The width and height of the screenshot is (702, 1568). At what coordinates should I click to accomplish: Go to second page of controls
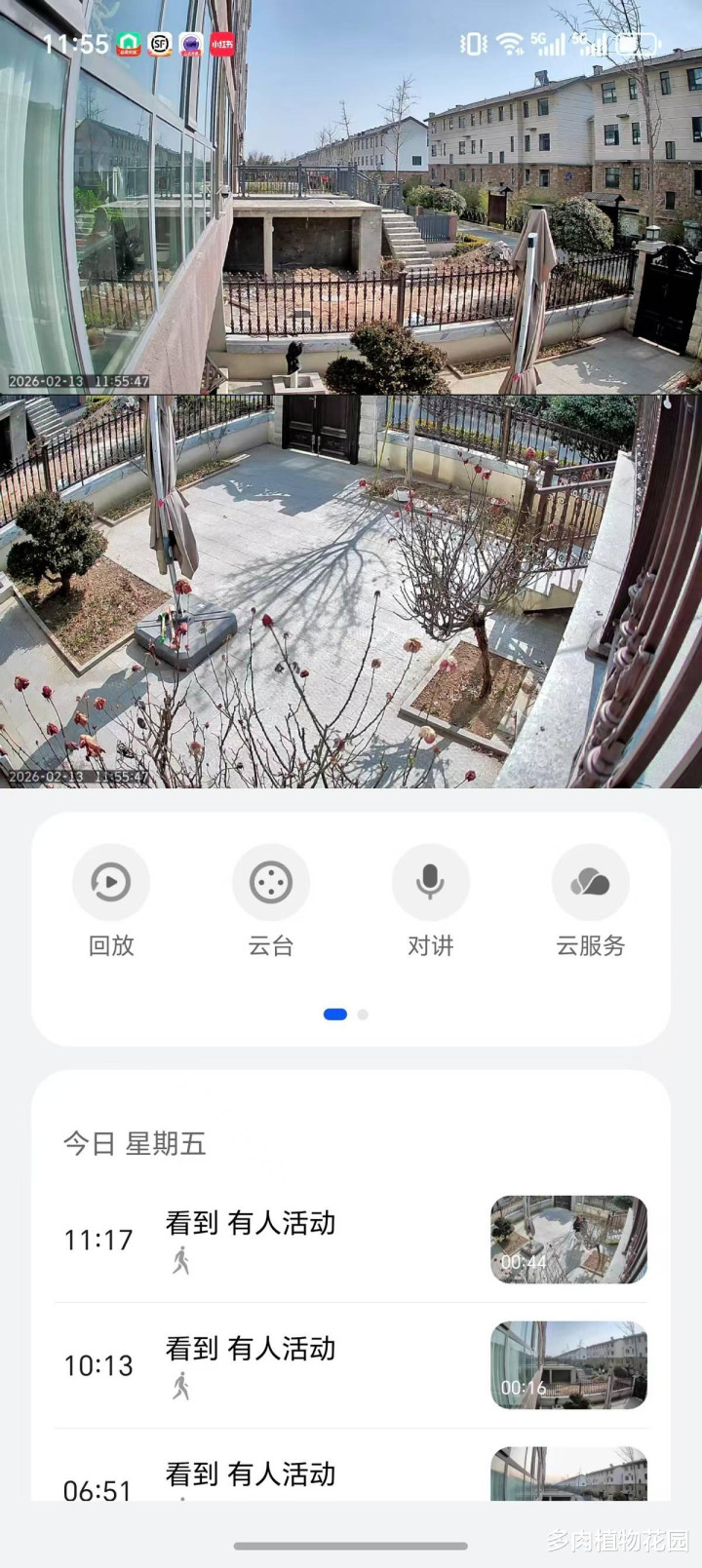tap(363, 1014)
